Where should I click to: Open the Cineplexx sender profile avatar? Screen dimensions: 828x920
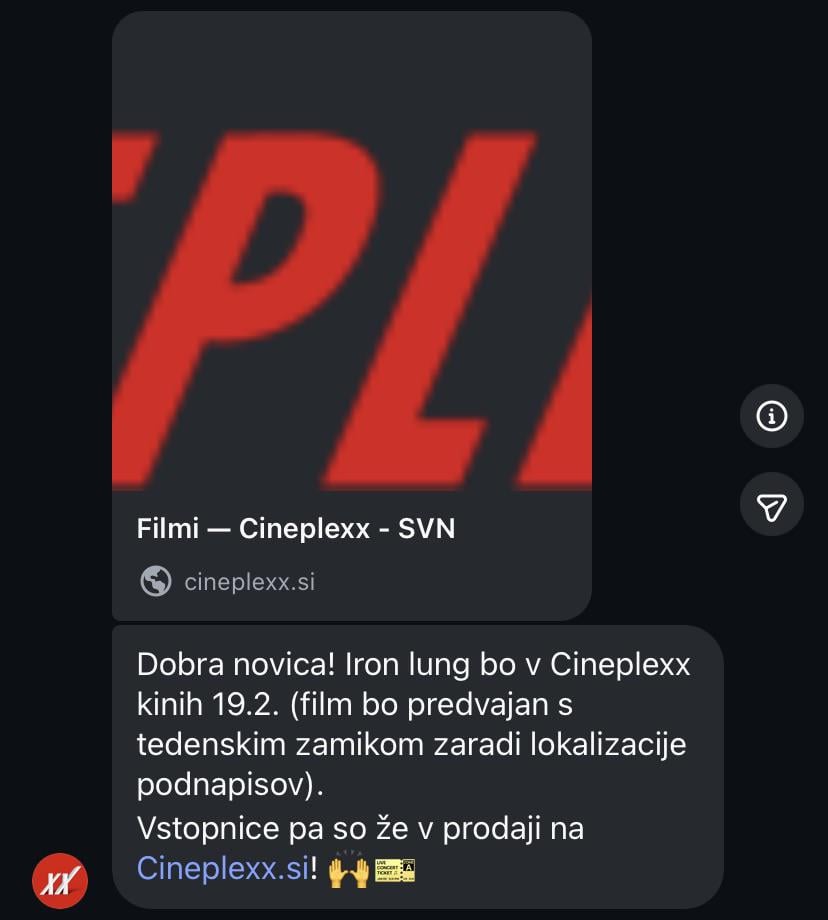pos(60,880)
